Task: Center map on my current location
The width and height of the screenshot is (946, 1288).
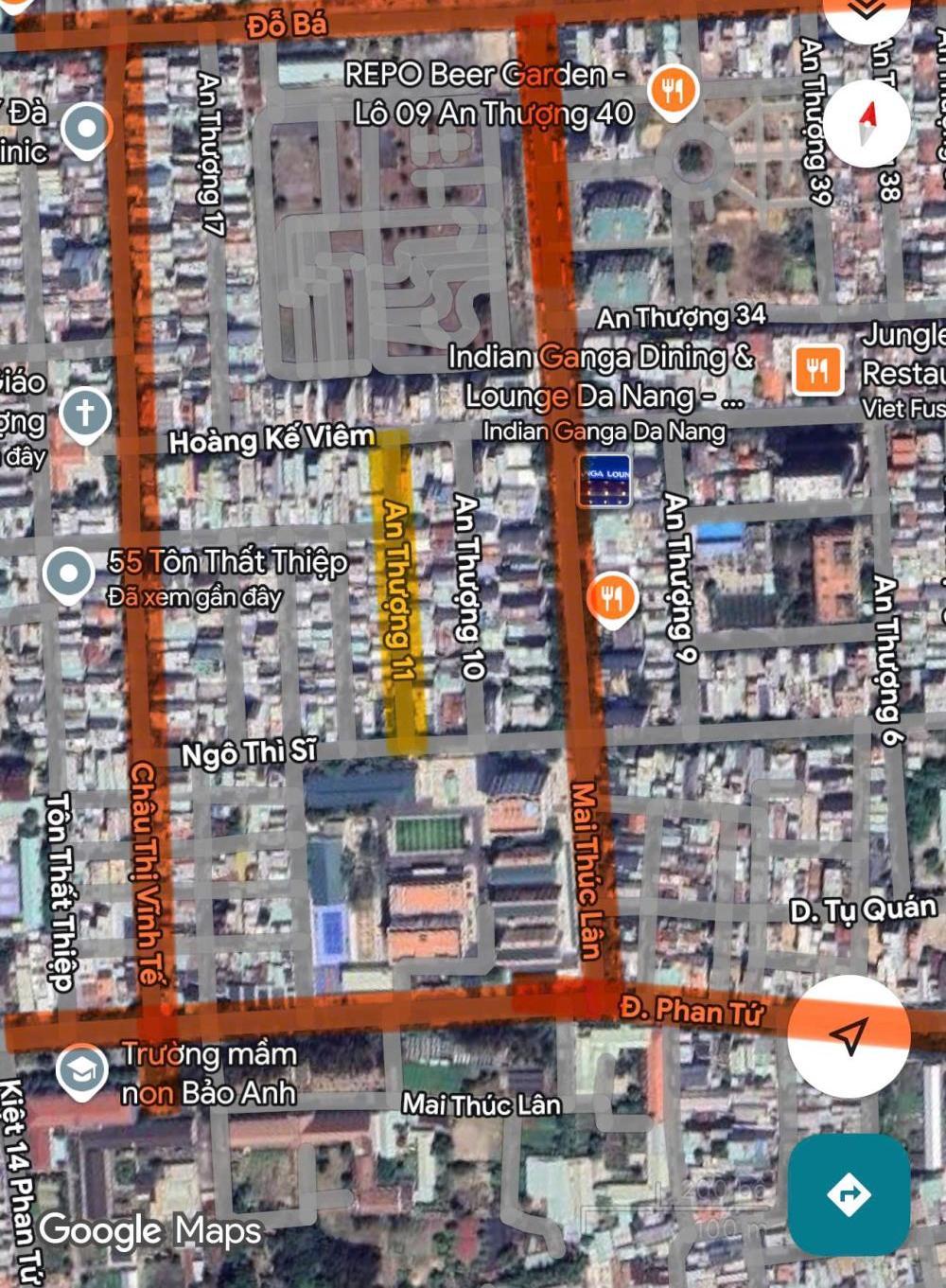Action: click(x=849, y=1035)
